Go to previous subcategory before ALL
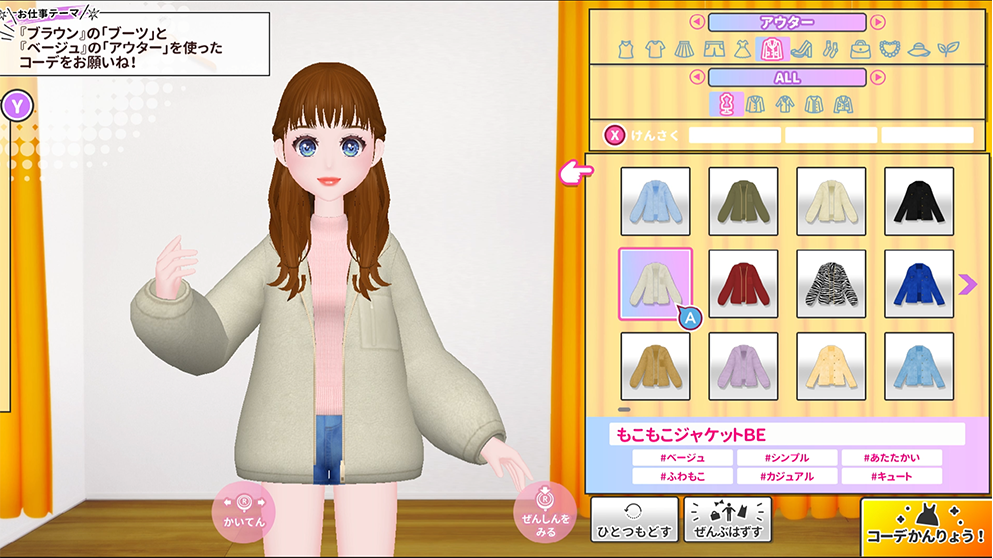Viewport: 993px width, 558px height. tap(696, 77)
